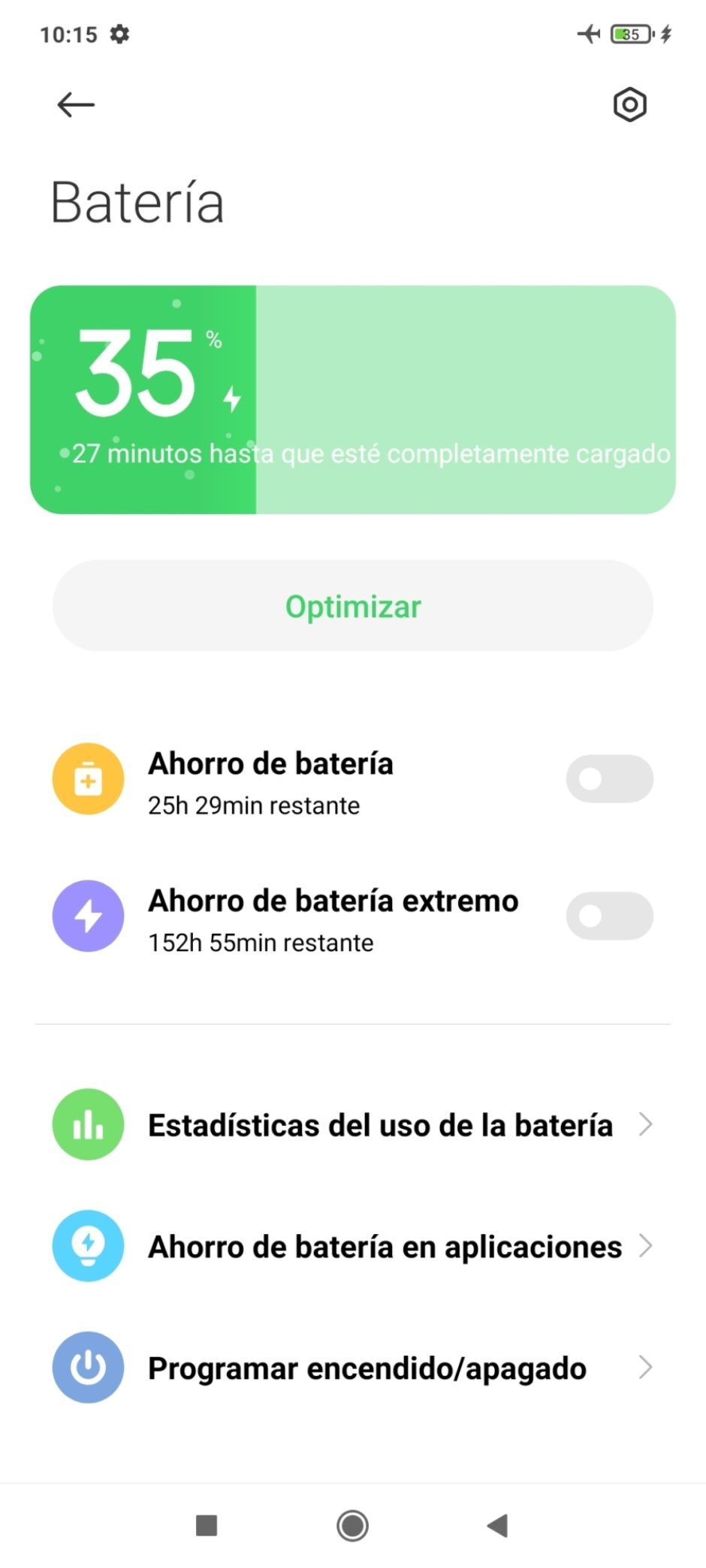The image size is (706, 1568).
Task: Open Estadísticas del uso de la batería
Action: point(353,1124)
